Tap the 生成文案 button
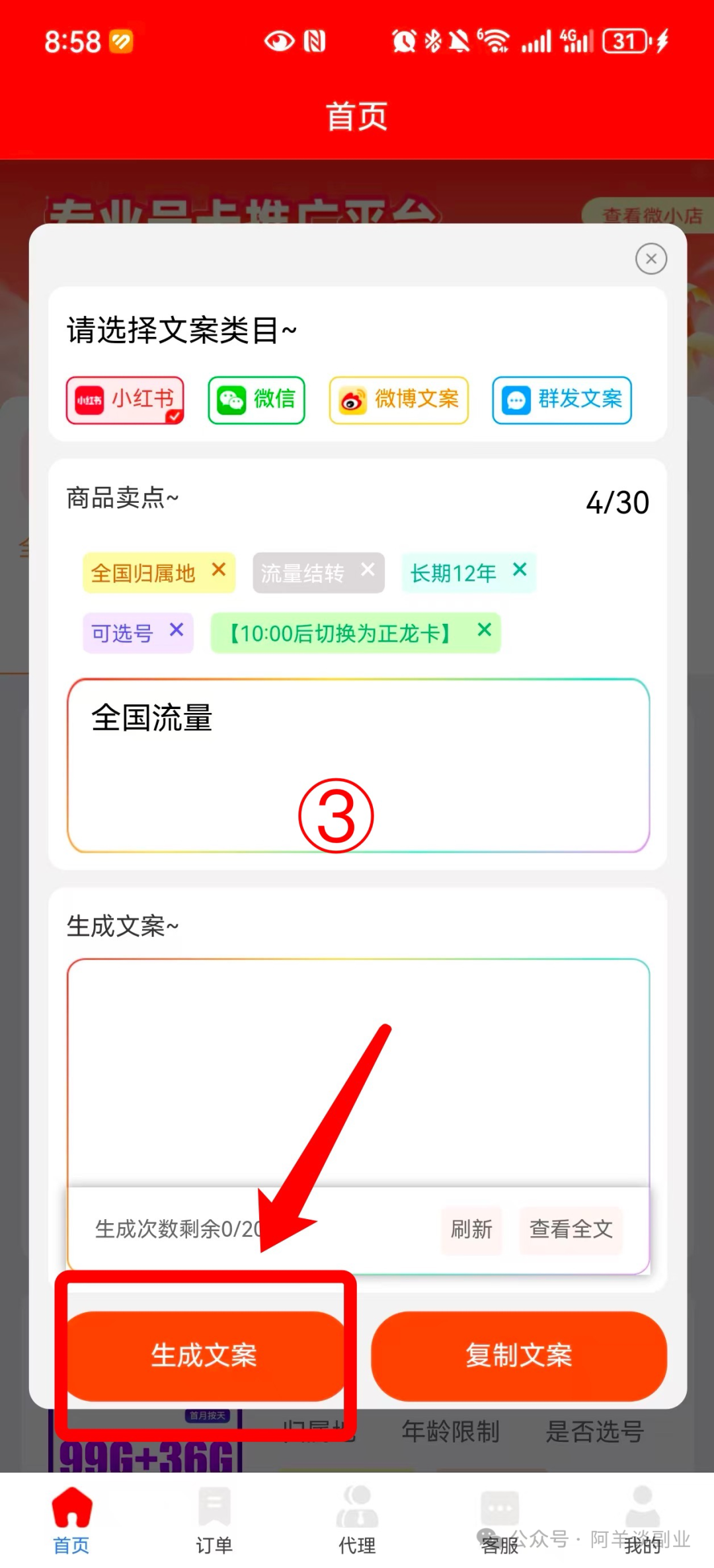 coord(204,1356)
